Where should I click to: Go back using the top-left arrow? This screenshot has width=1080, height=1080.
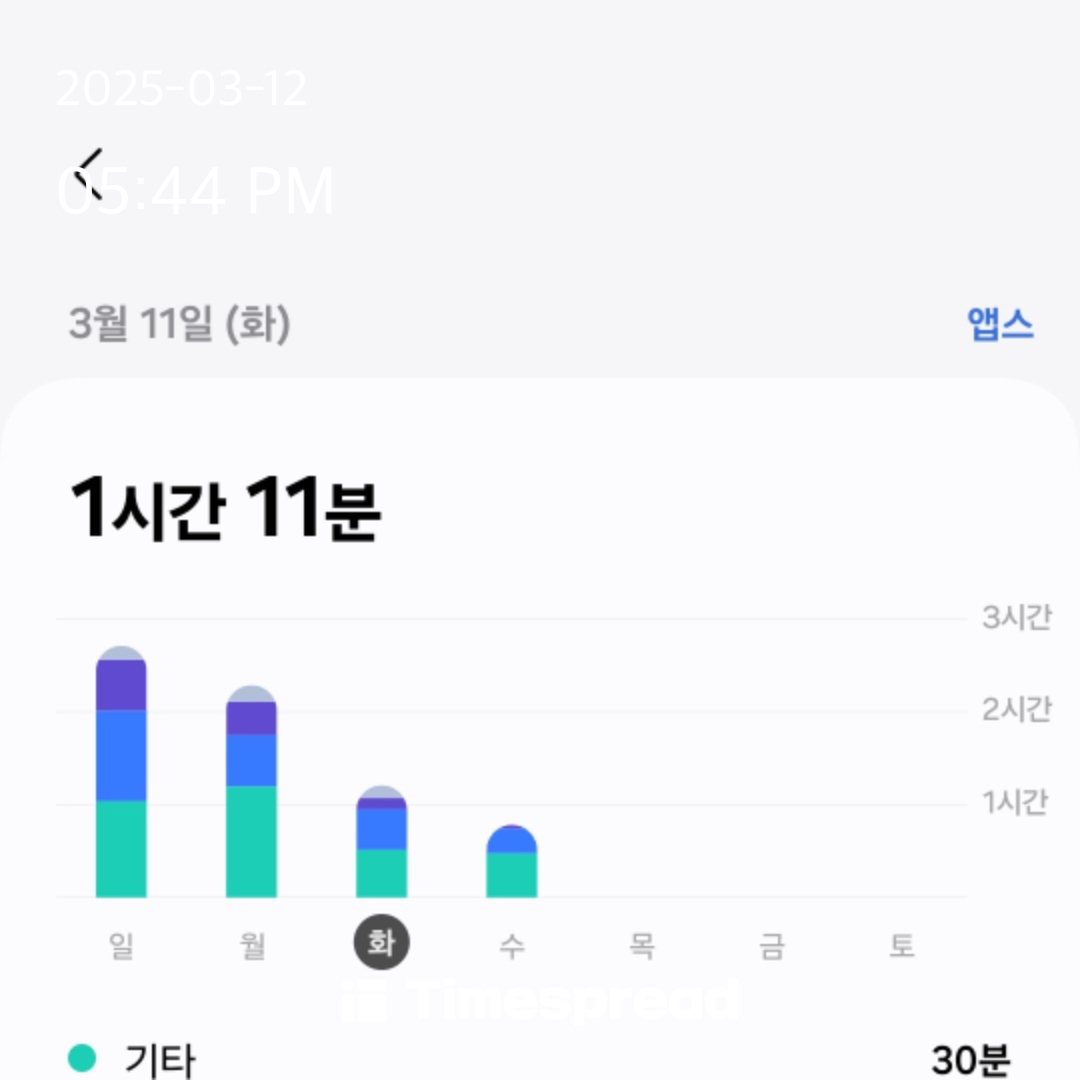(x=91, y=172)
